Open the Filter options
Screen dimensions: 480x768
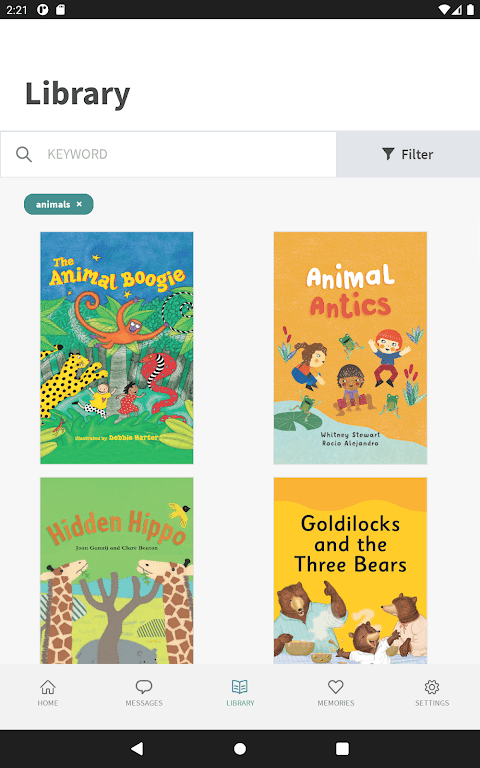(408, 154)
